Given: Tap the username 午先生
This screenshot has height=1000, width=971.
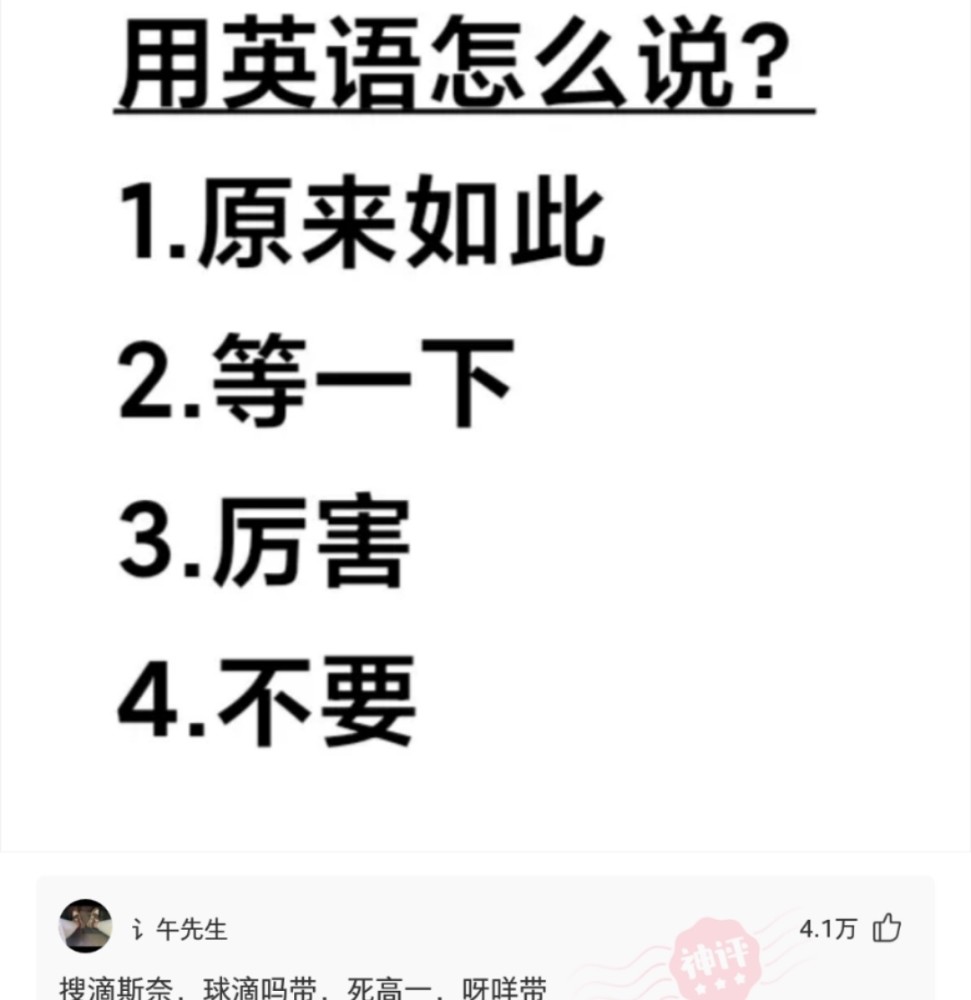Looking at the screenshot, I should (x=191, y=930).
